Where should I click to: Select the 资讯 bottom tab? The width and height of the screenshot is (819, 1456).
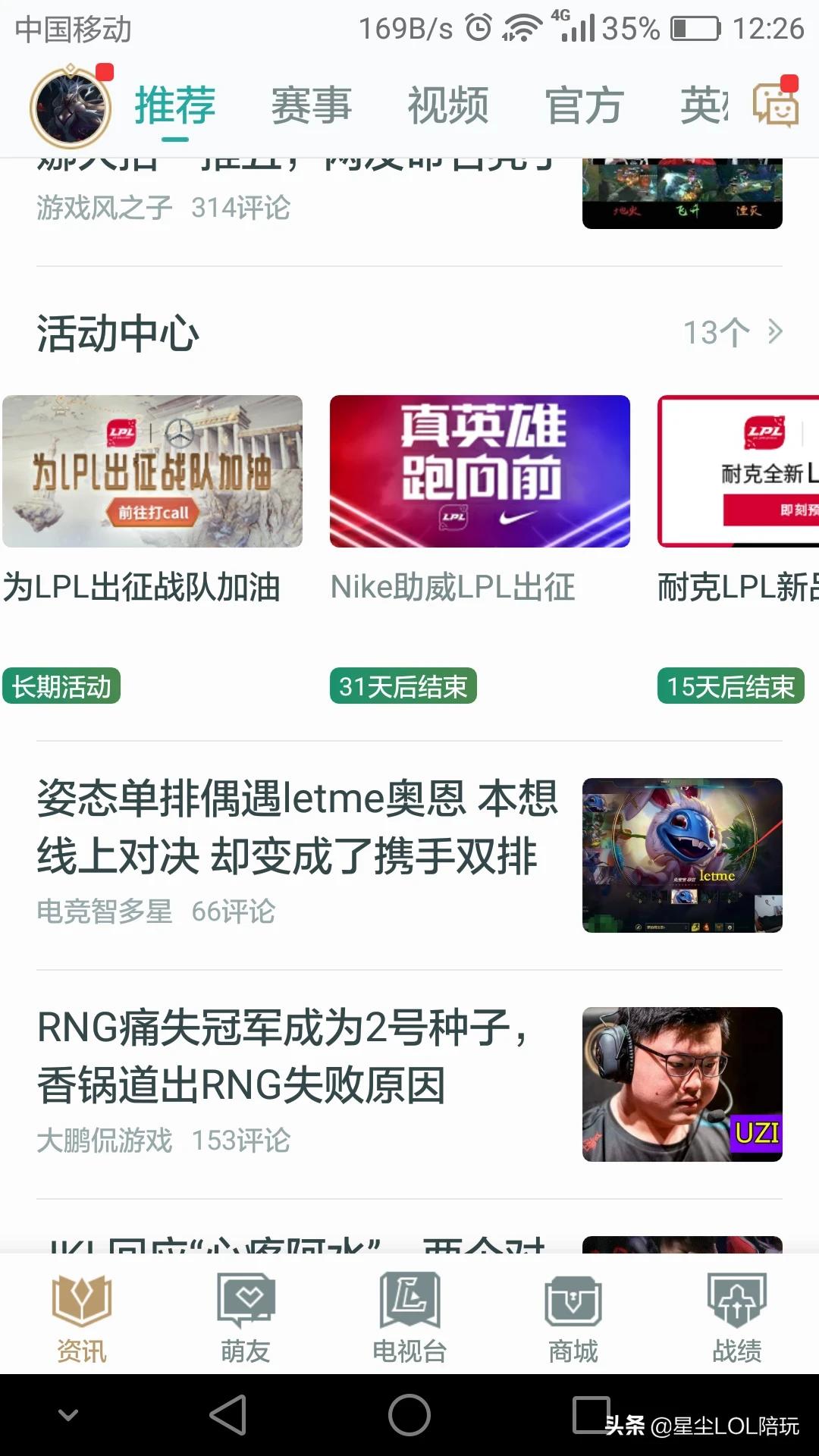tap(82, 1316)
